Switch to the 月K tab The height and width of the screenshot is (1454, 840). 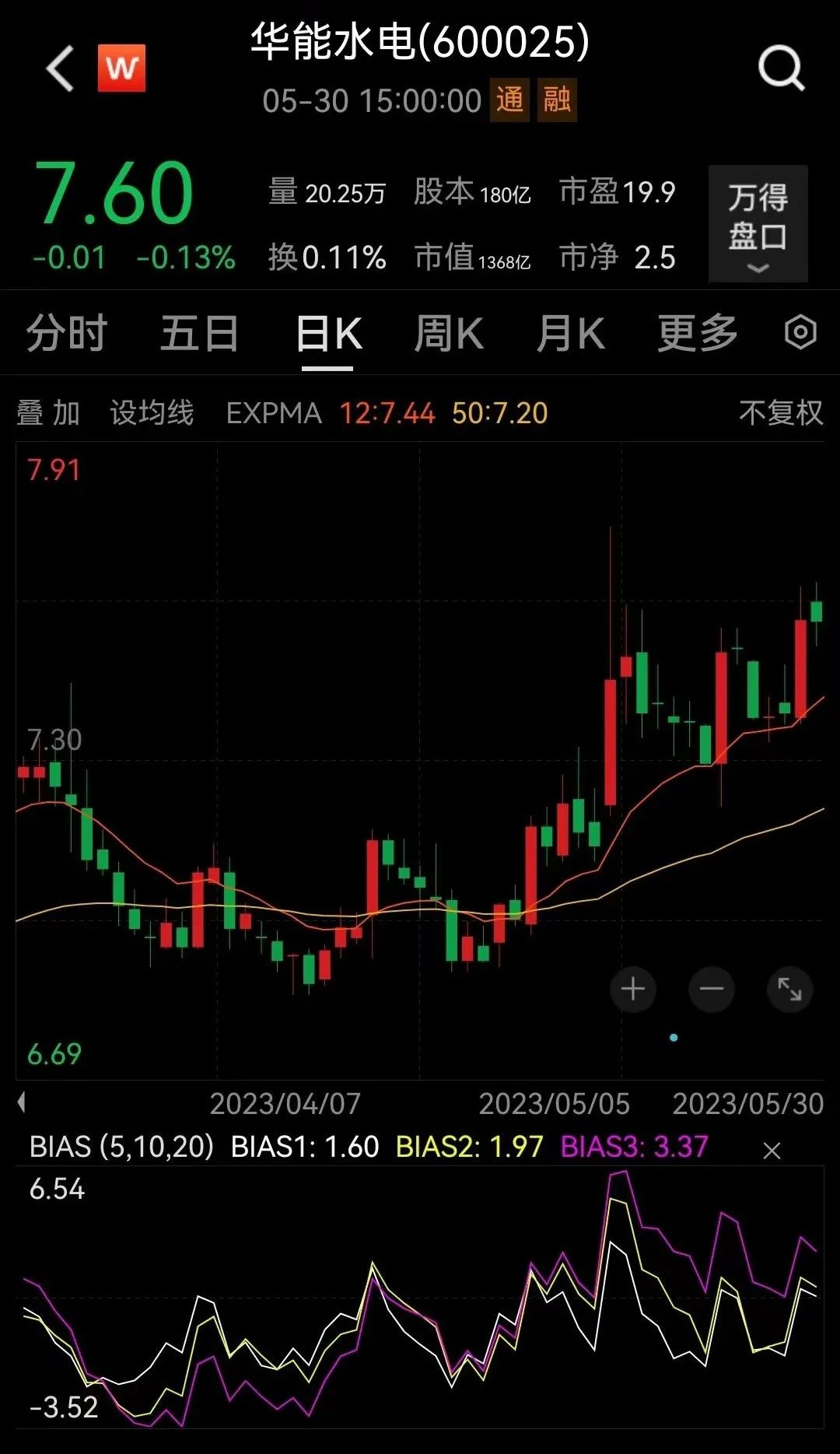click(571, 334)
